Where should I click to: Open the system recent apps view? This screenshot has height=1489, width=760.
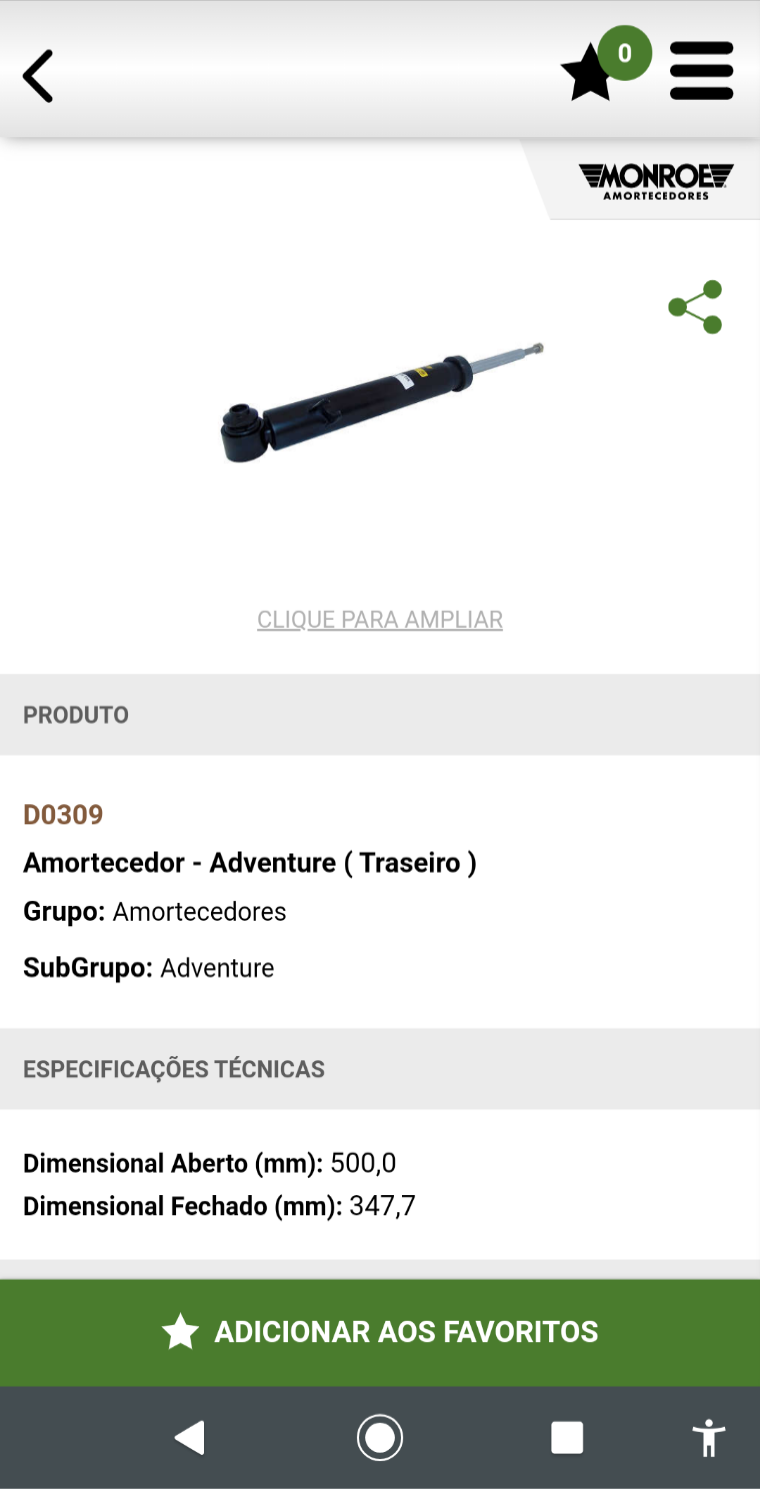point(567,1438)
